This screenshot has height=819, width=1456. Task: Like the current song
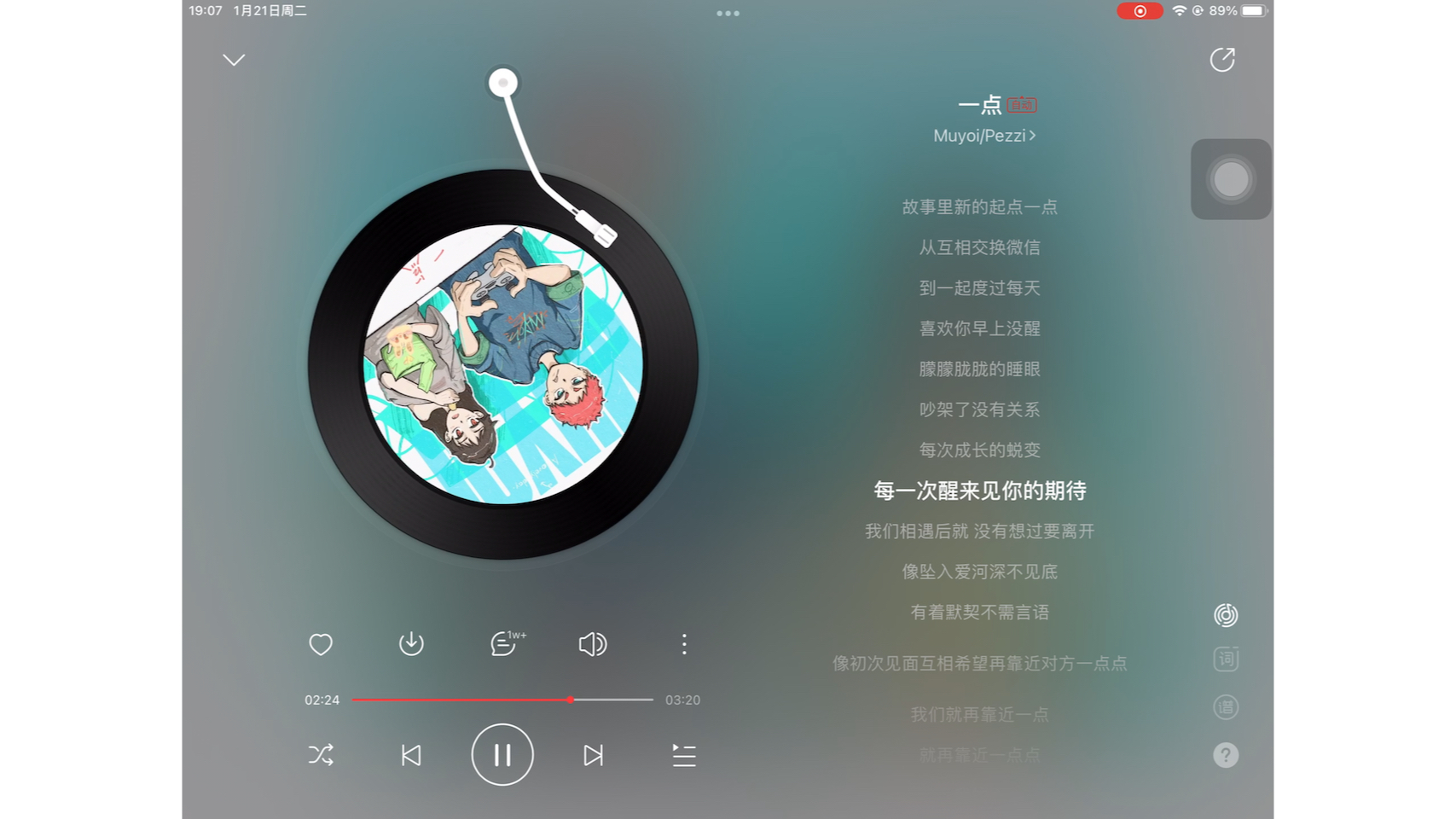(x=321, y=644)
